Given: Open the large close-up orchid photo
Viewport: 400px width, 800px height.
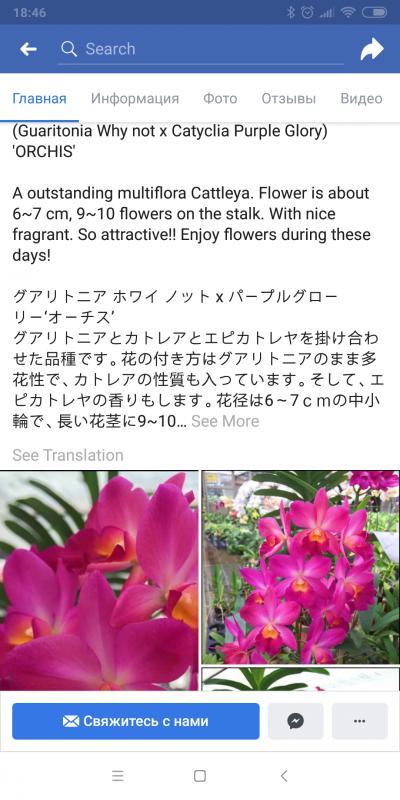Looking at the screenshot, I should pyautogui.click(x=99, y=581).
